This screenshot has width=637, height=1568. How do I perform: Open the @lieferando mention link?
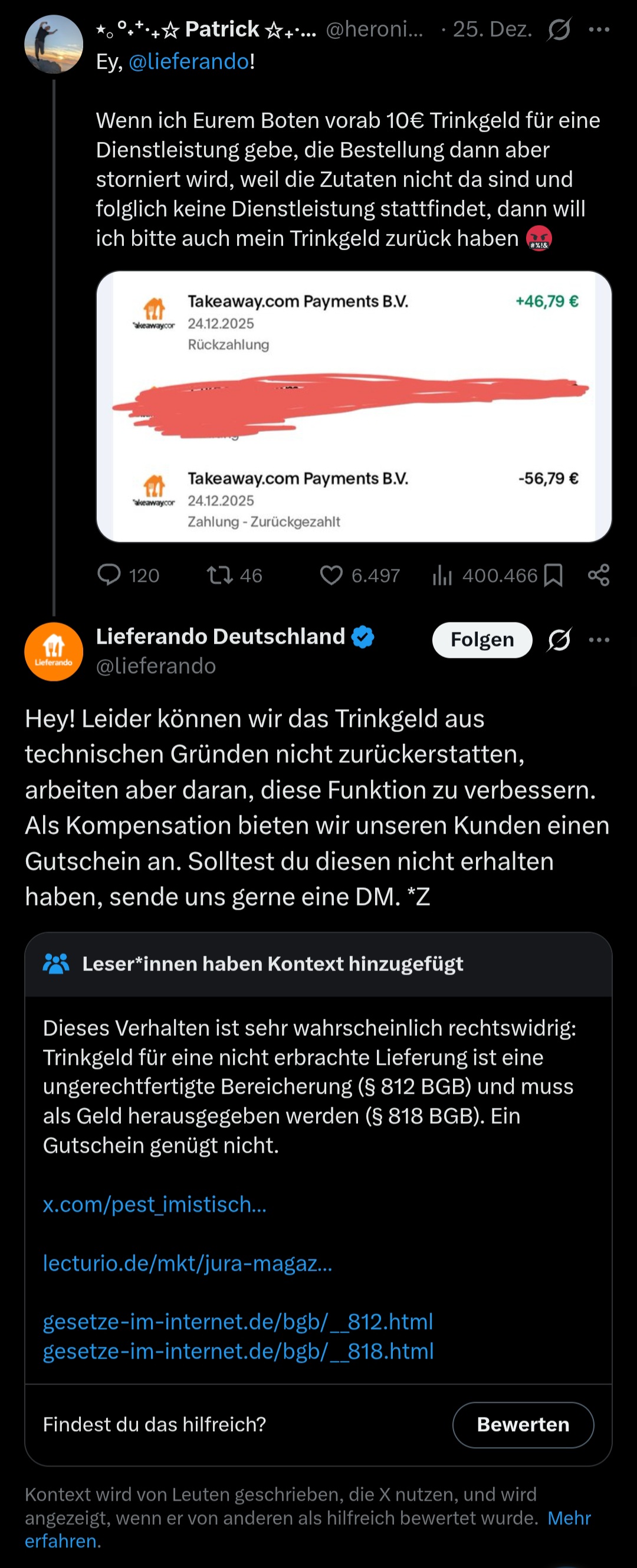click(189, 61)
